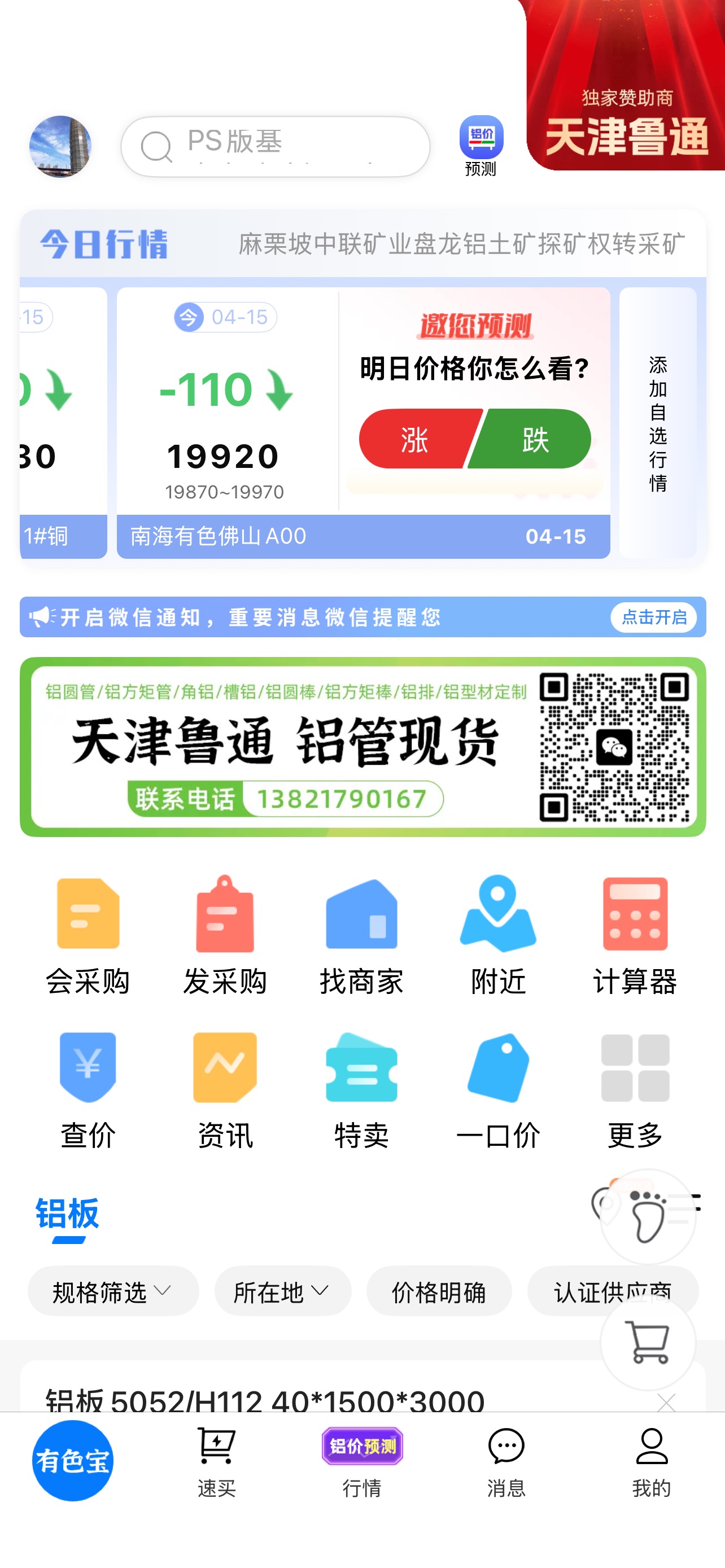Switch to the 消息 tab
This screenshot has width=725, height=1568.
point(506,1461)
